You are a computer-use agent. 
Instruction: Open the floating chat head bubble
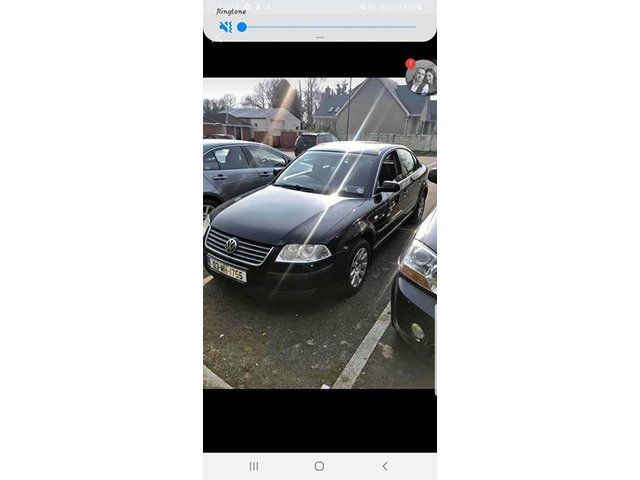coord(421,77)
